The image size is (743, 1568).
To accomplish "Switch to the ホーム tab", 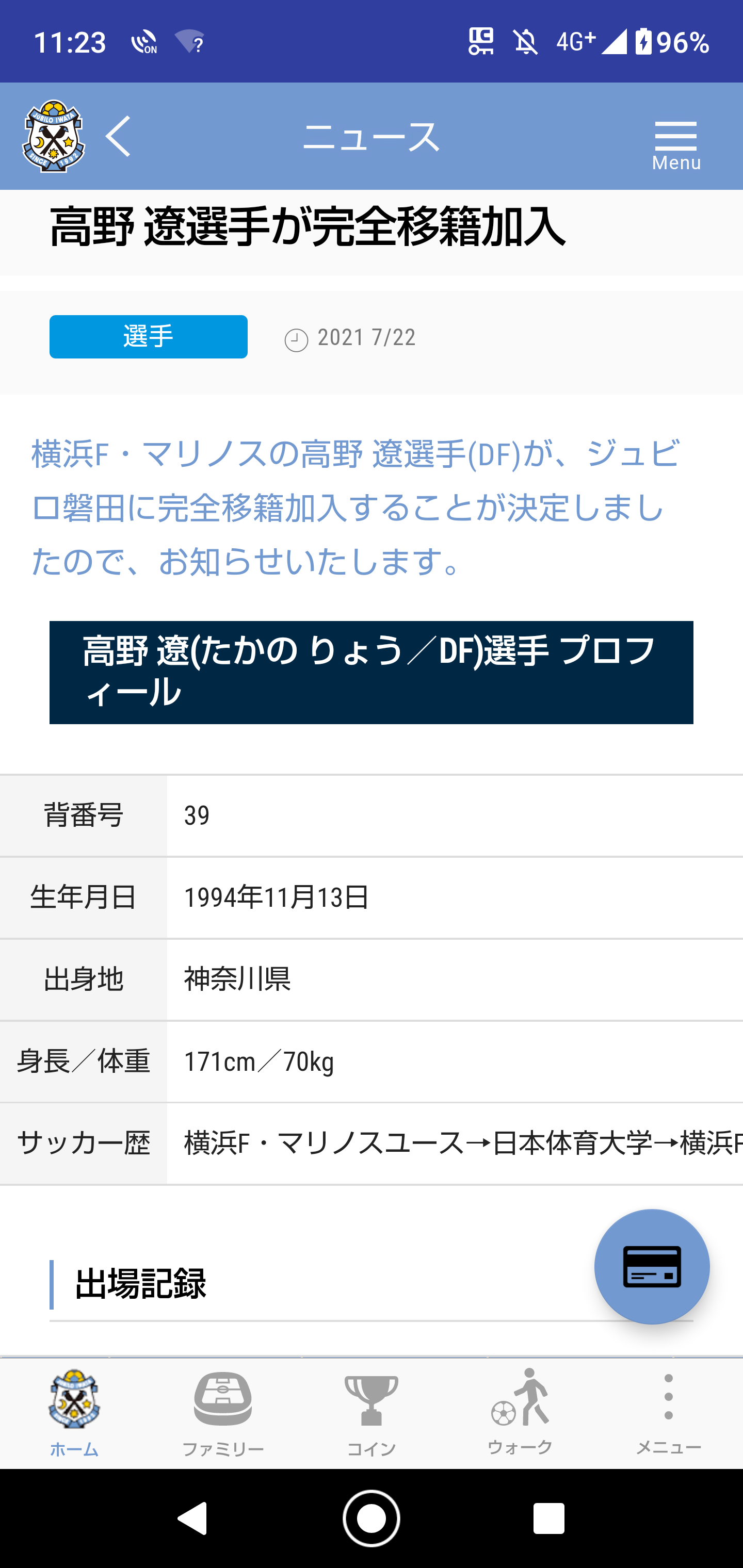I will [x=74, y=1412].
